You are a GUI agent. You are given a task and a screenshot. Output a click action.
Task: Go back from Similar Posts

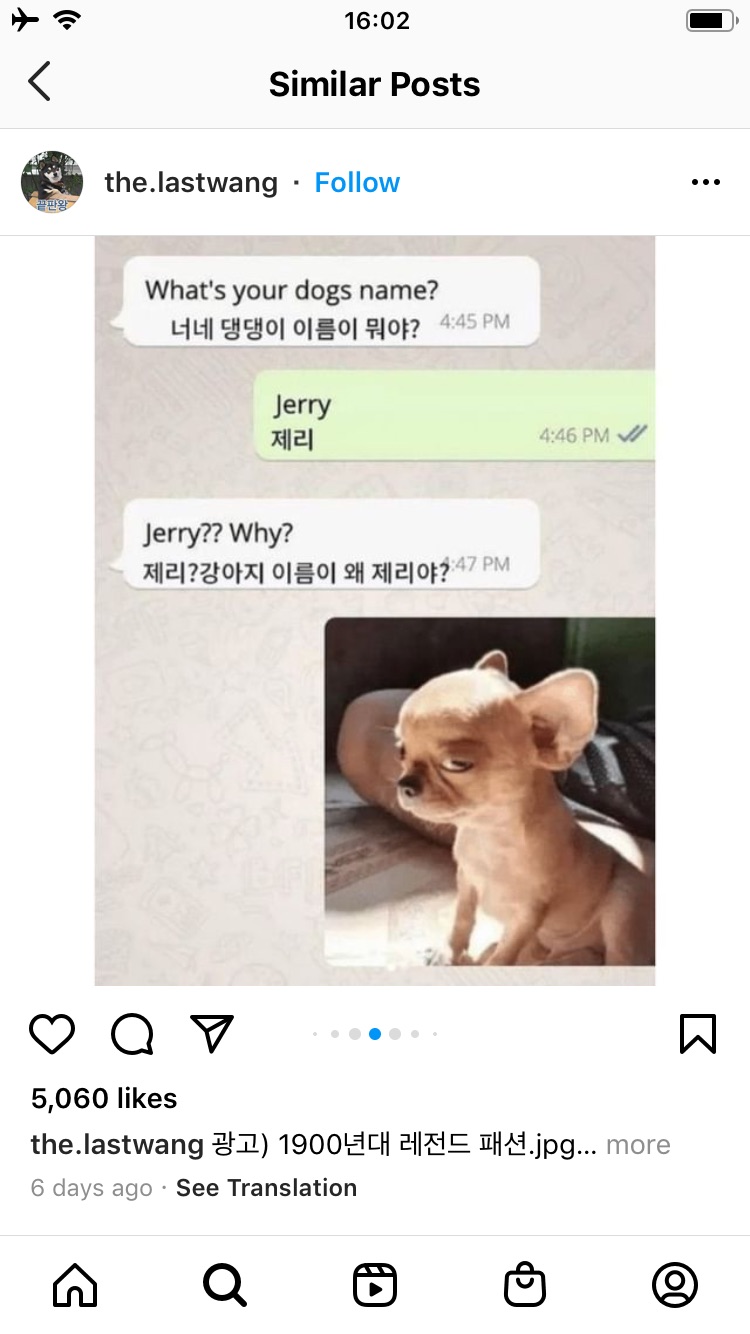click(x=40, y=82)
